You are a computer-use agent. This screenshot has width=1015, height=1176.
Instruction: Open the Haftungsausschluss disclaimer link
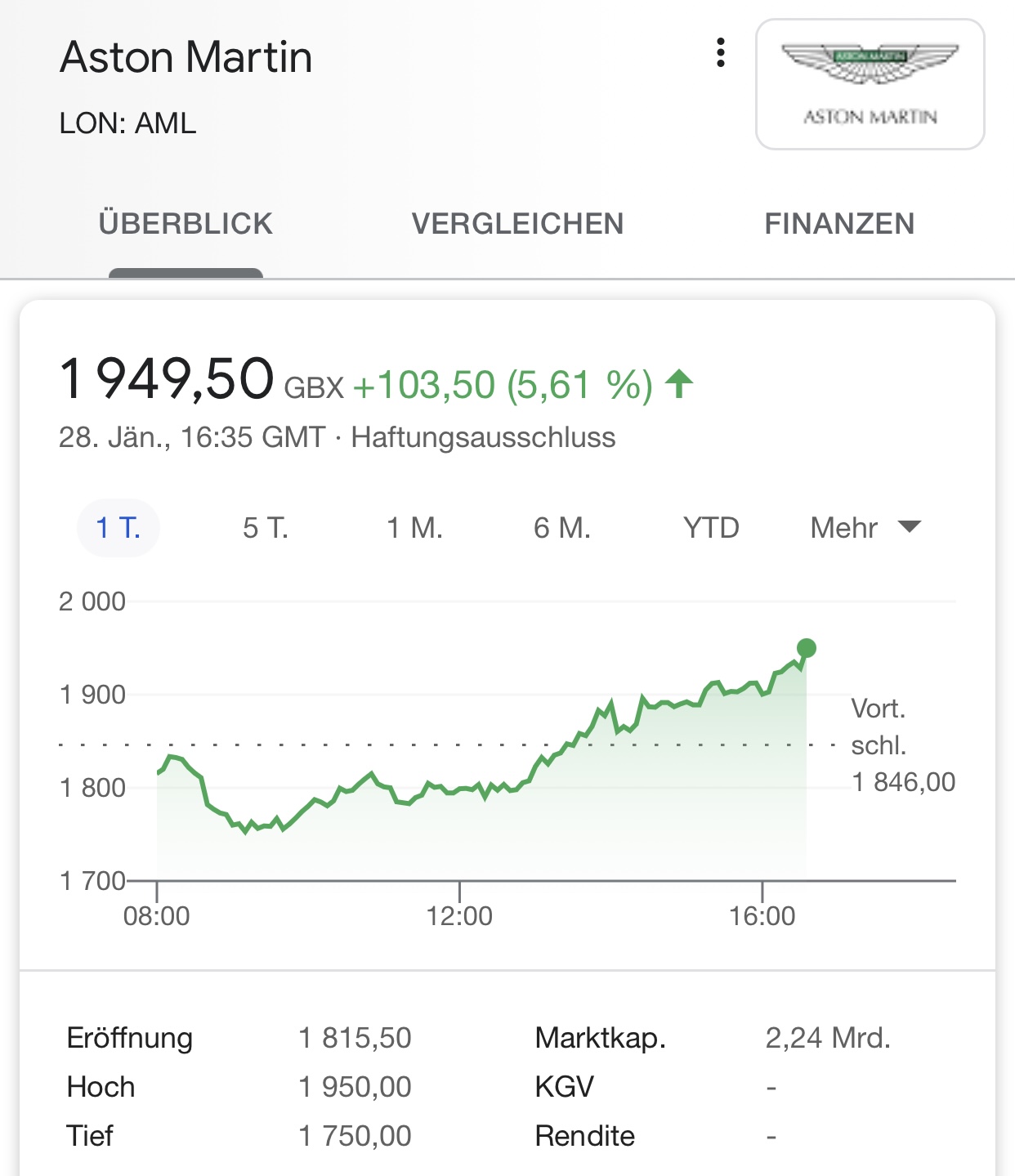(x=483, y=437)
